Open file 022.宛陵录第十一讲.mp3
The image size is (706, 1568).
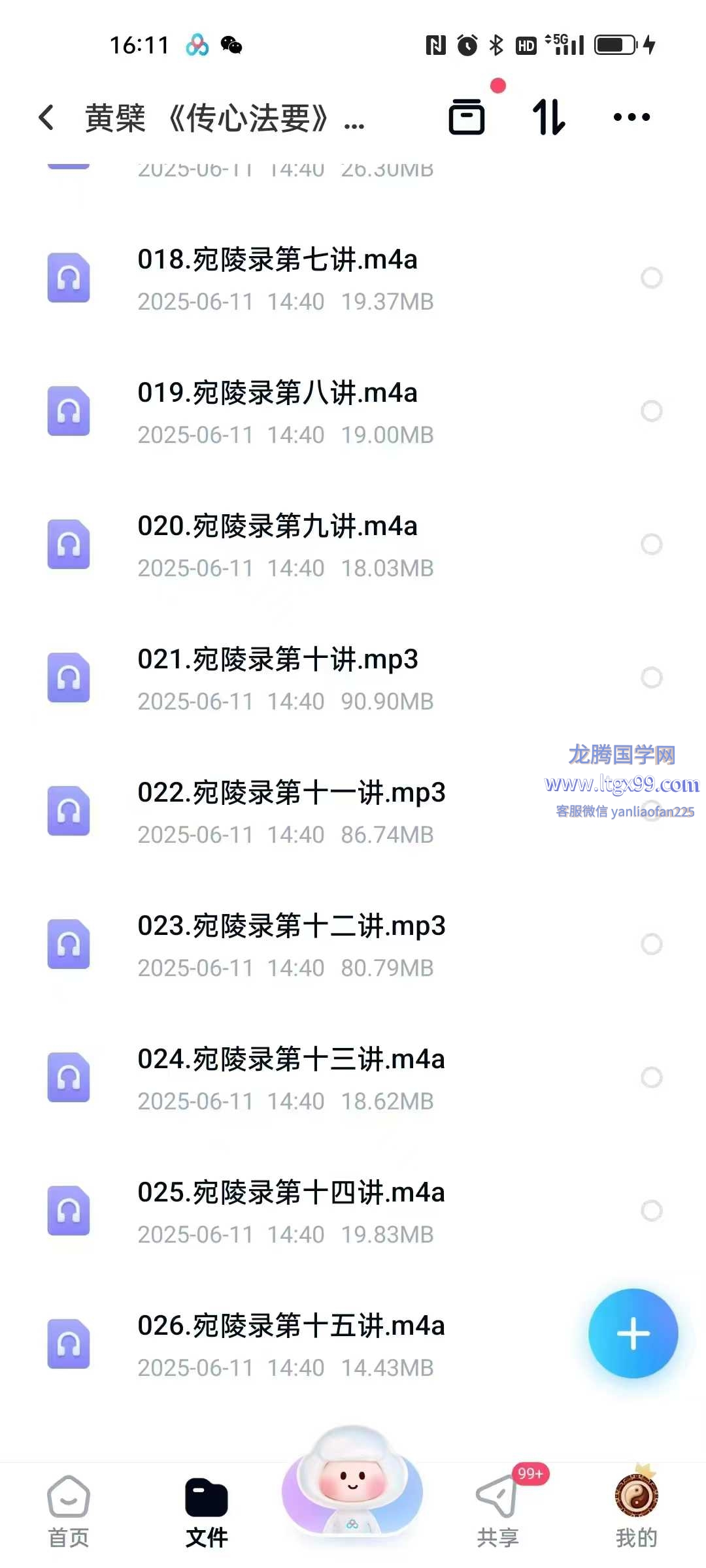[x=353, y=812]
